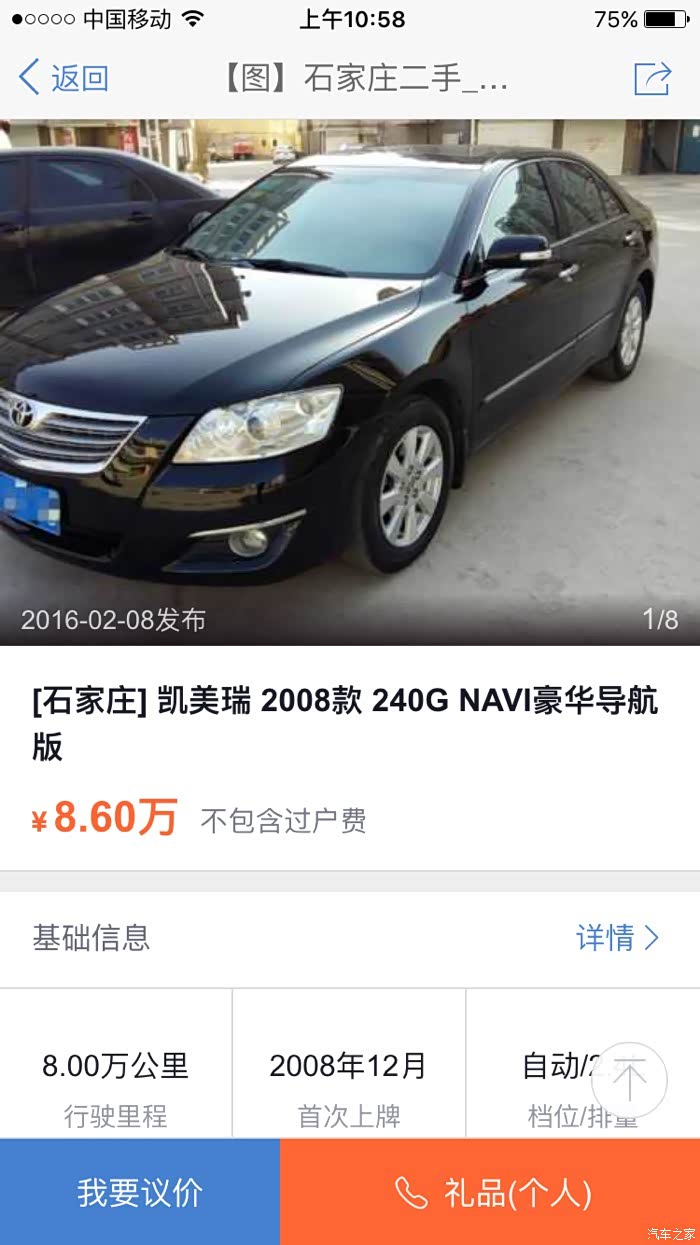Image resolution: width=700 pixels, height=1245 pixels.
Task: Open 详情 for basic information
Action: (x=618, y=938)
